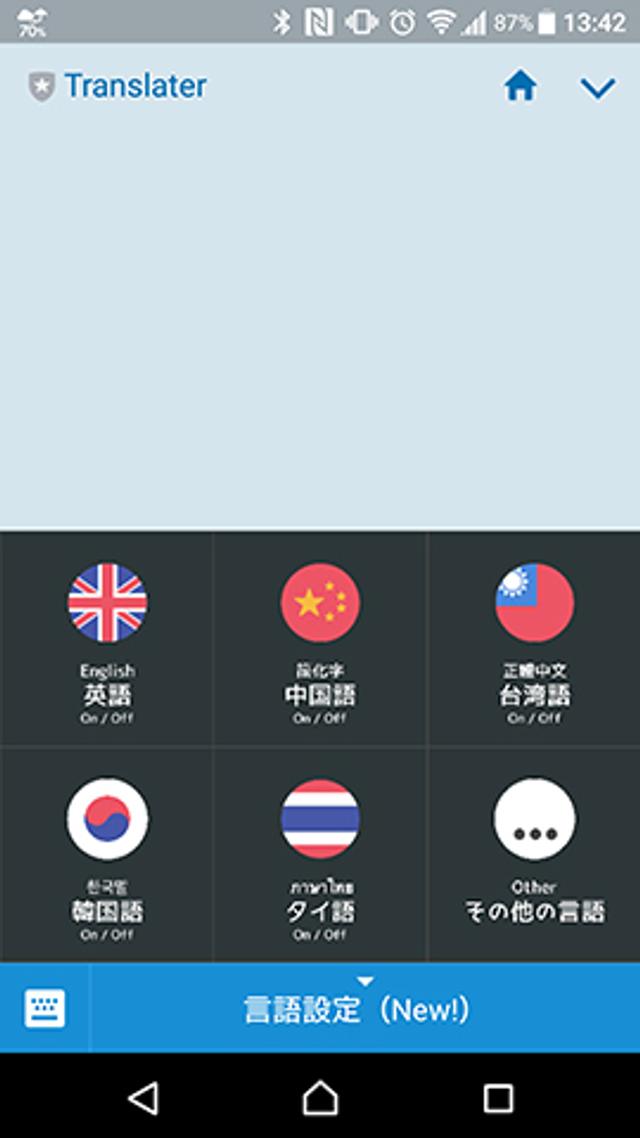
Task: Collapse panel with the down chevron
Action: [597, 88]
